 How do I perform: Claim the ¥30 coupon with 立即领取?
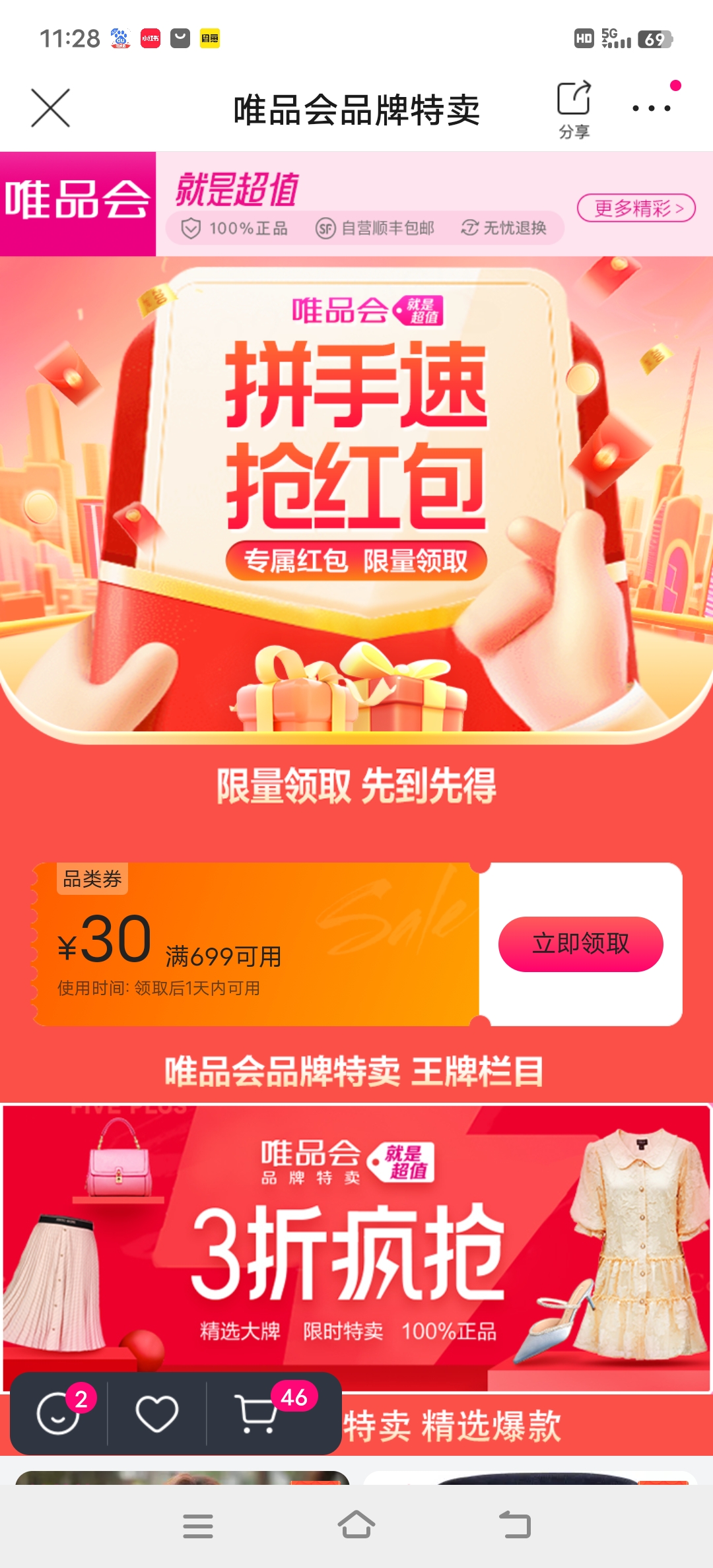[580, 944]
